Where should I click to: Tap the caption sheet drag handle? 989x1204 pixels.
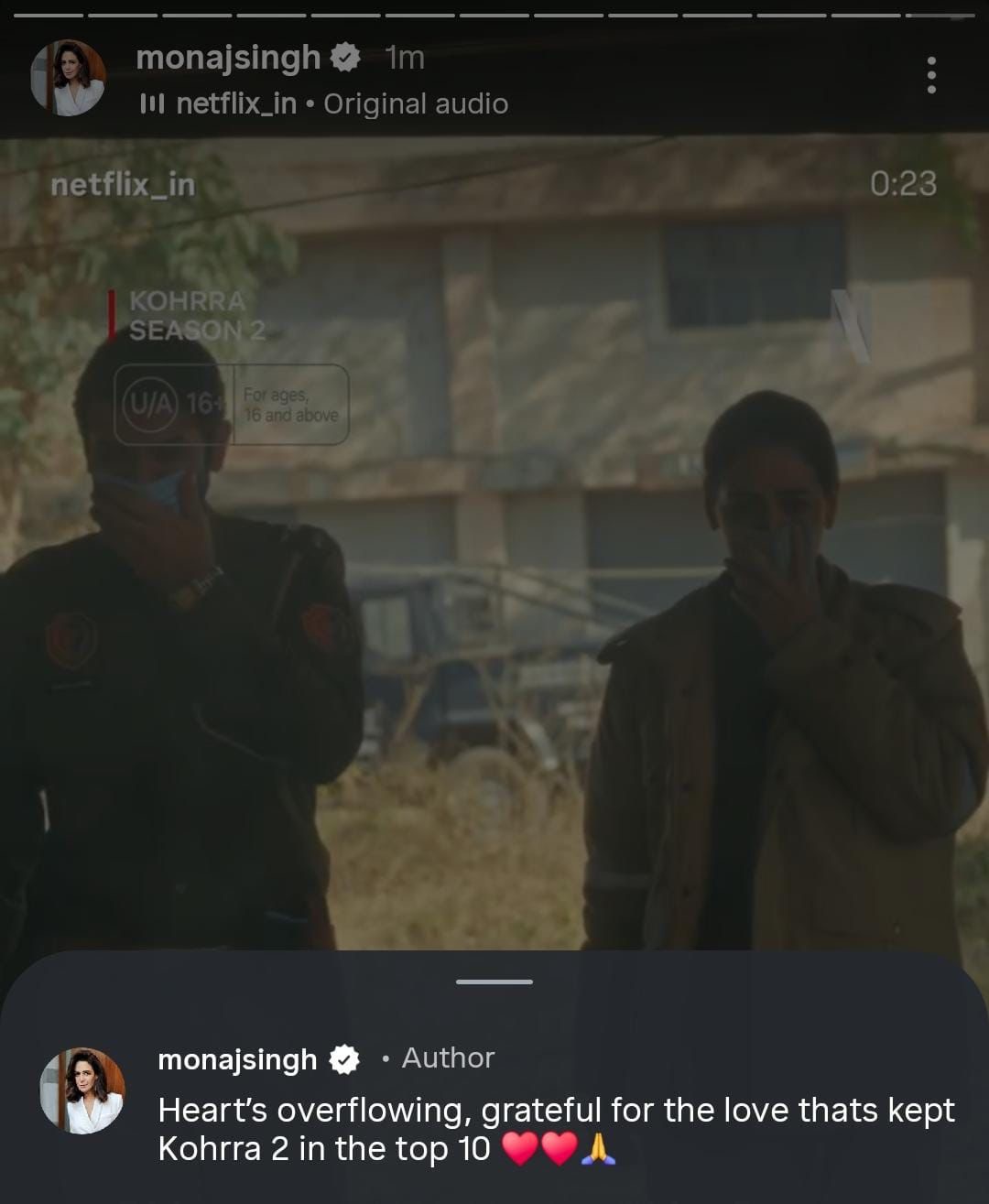point(494,982)
